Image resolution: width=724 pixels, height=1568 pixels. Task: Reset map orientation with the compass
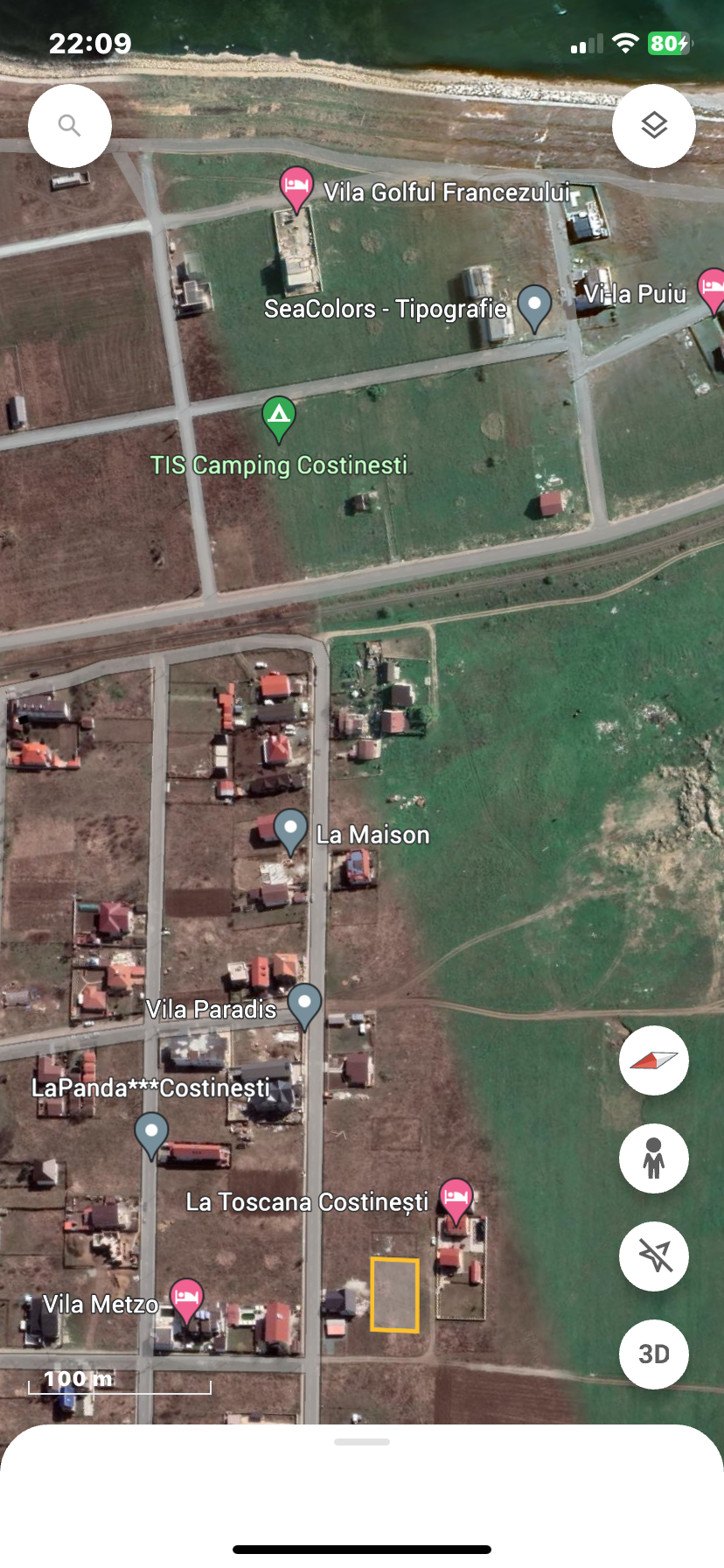pos(654,1060)
